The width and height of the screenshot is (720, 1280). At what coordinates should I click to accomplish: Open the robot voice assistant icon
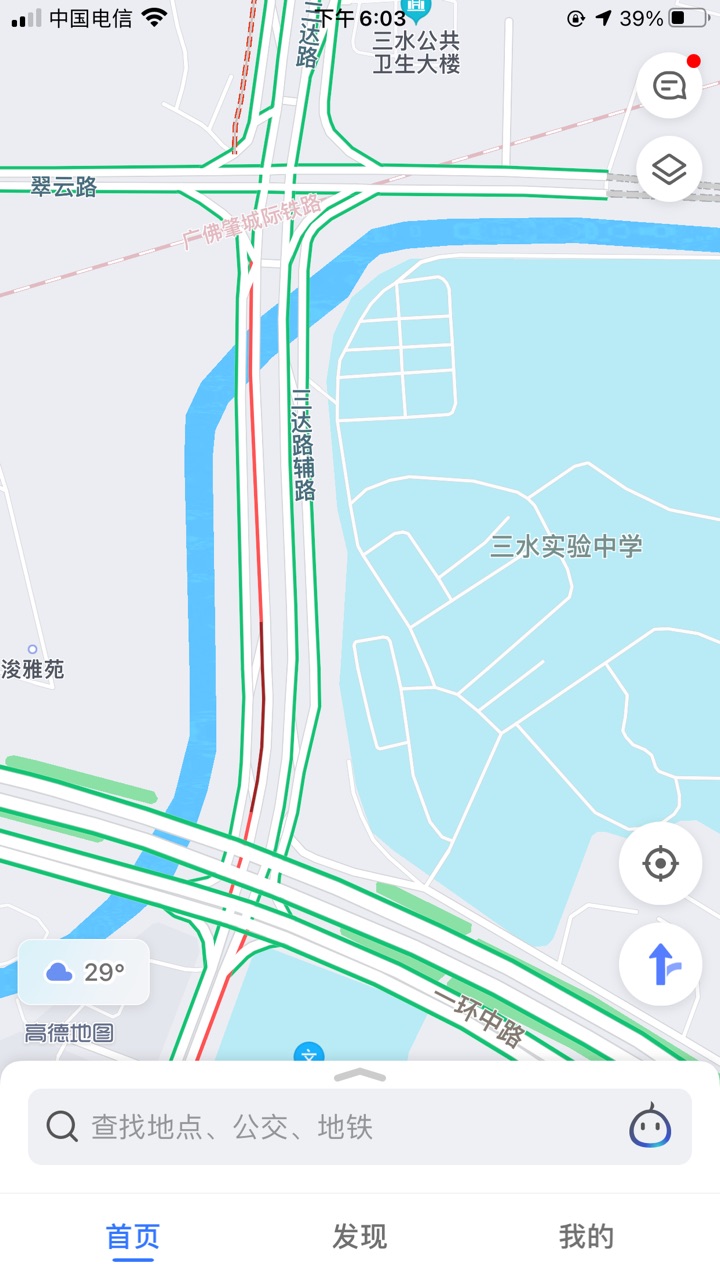(x=650, y=1127)
